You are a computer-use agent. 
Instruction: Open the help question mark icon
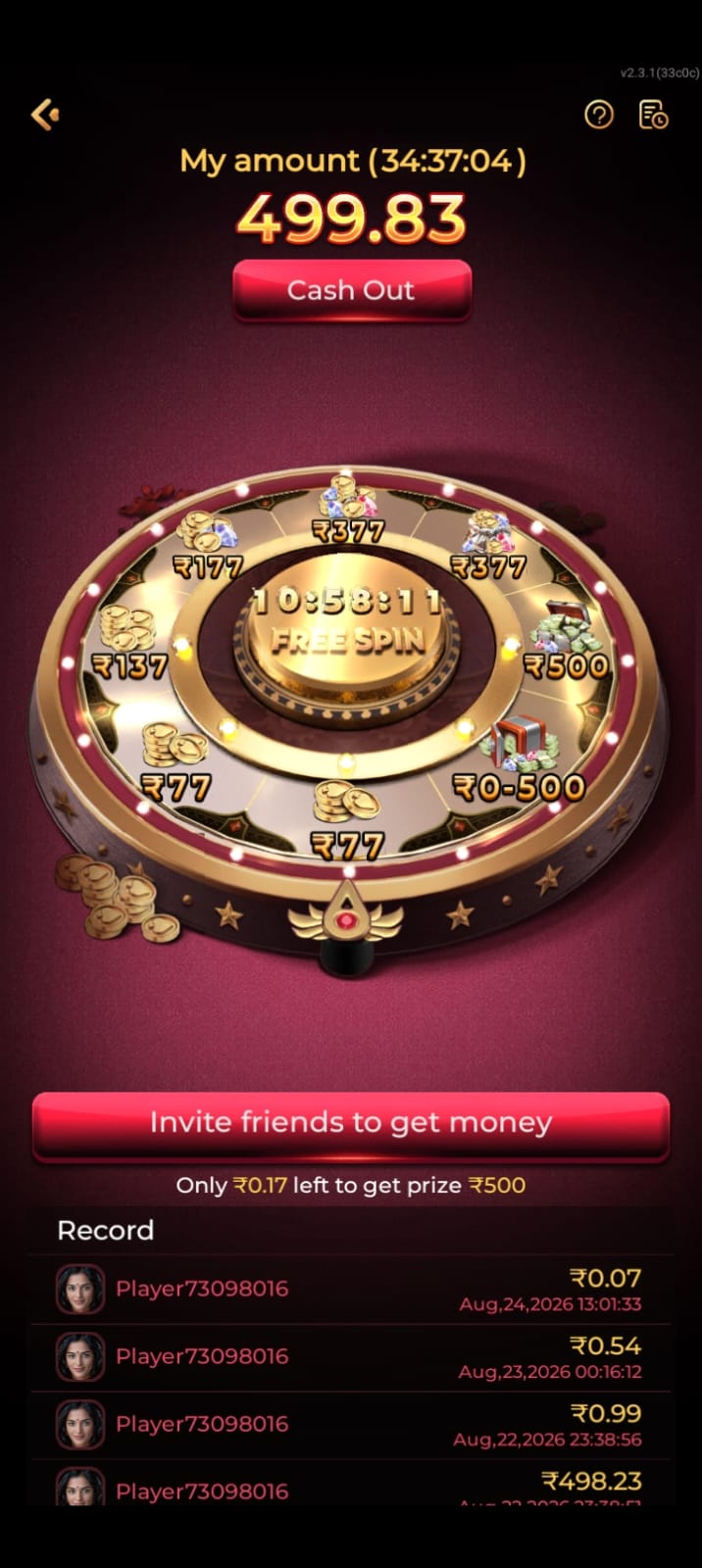[x=598, y=115]
